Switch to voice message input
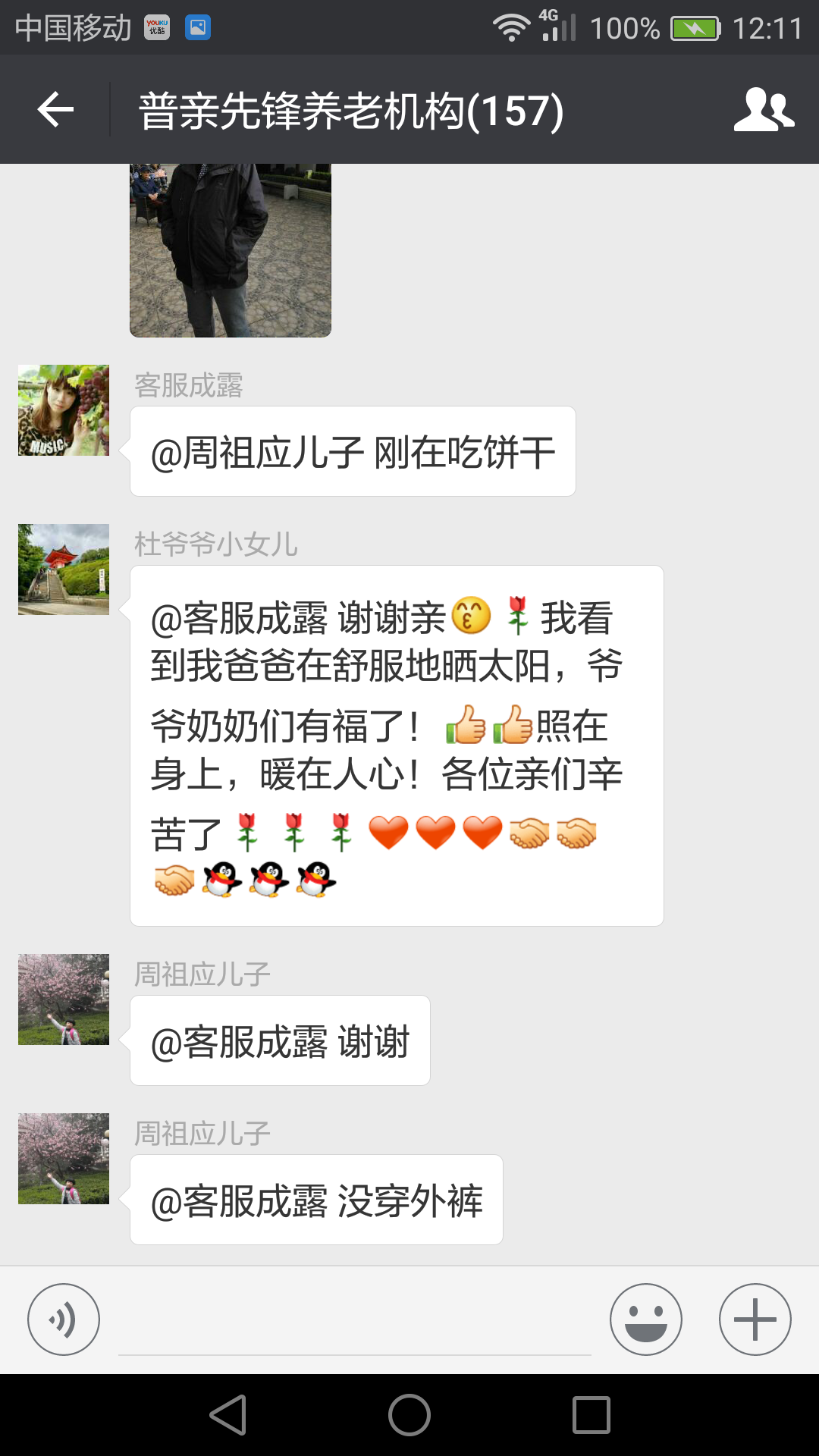 pos(64,1319)
